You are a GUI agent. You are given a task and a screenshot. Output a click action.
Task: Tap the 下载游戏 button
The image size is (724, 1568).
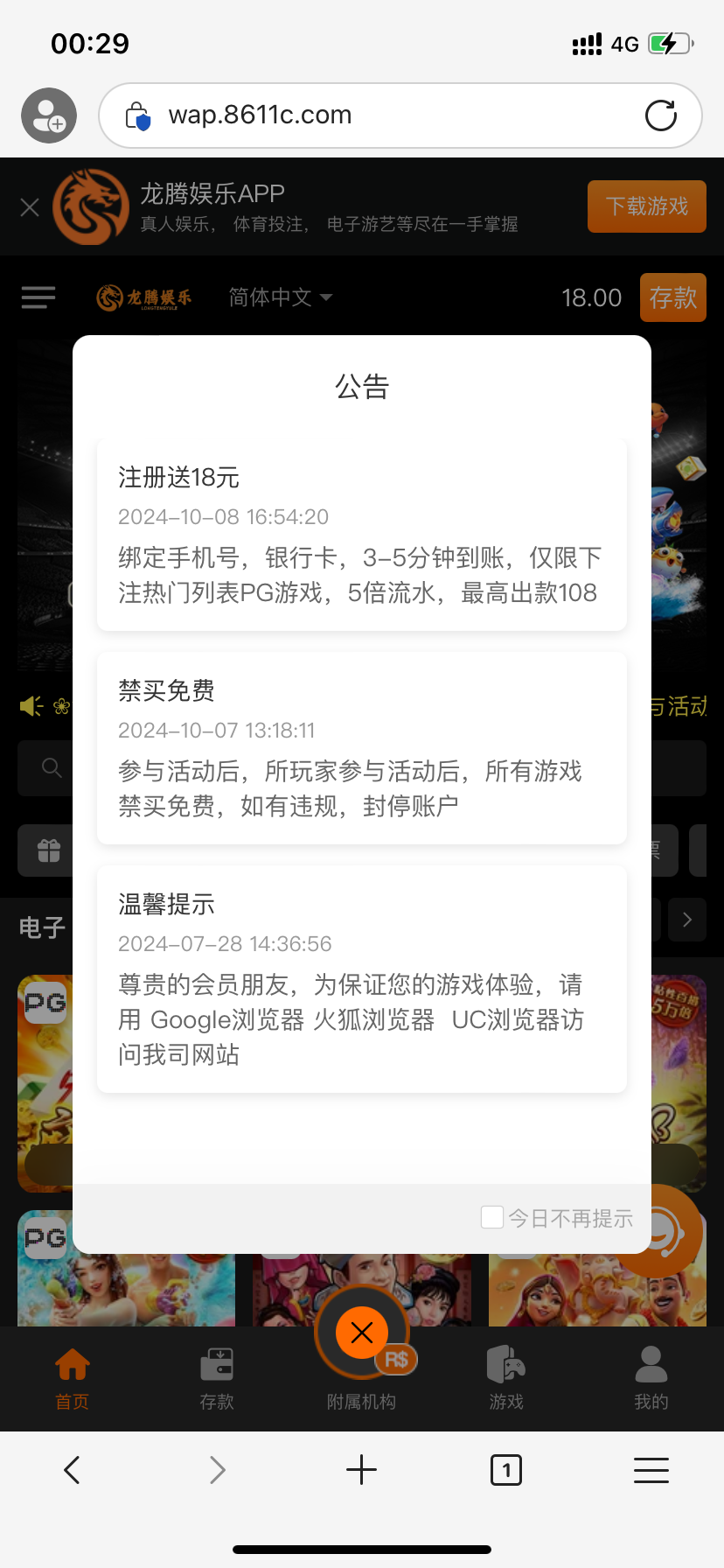(646, 206)
